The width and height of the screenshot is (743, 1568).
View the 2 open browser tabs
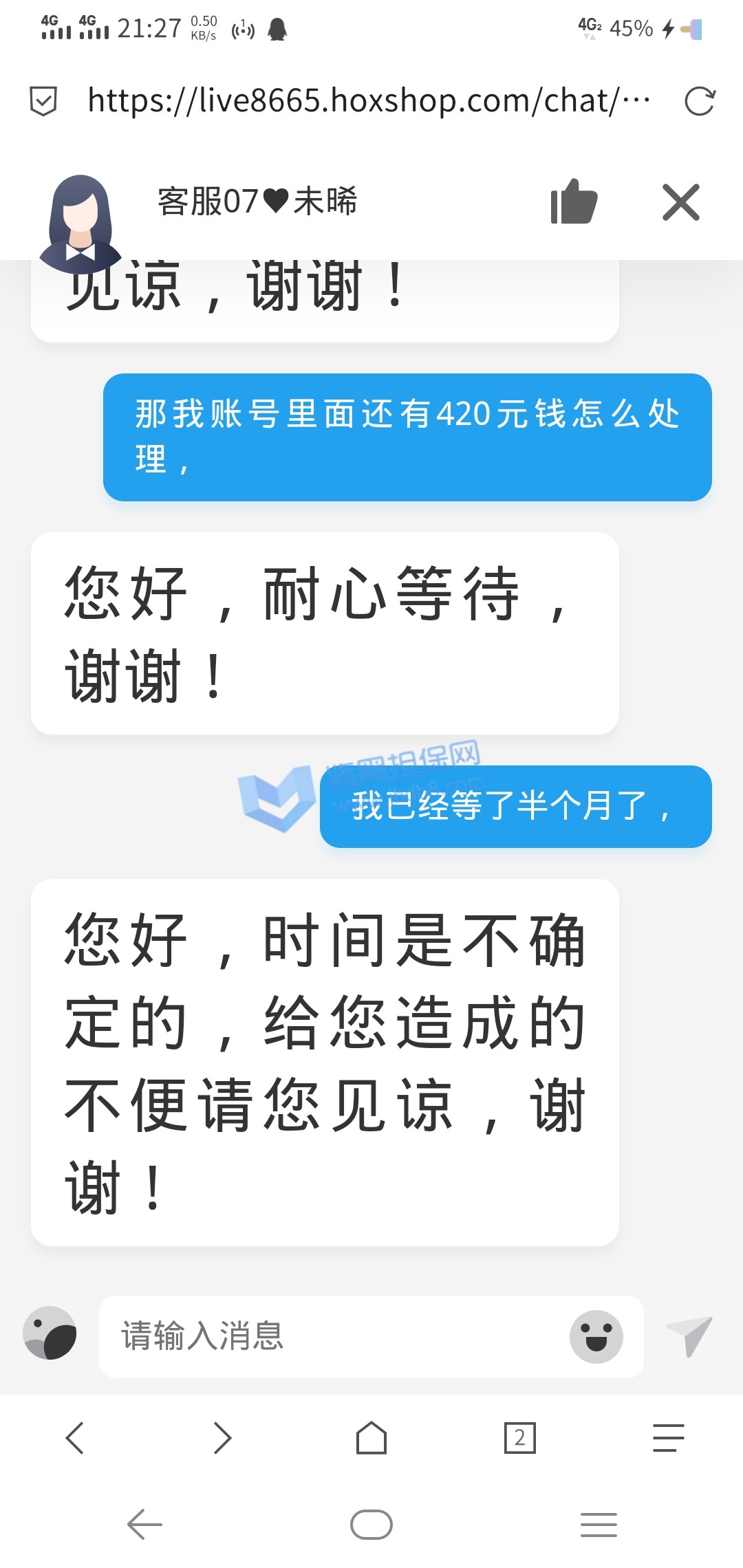coord(519,1437)
